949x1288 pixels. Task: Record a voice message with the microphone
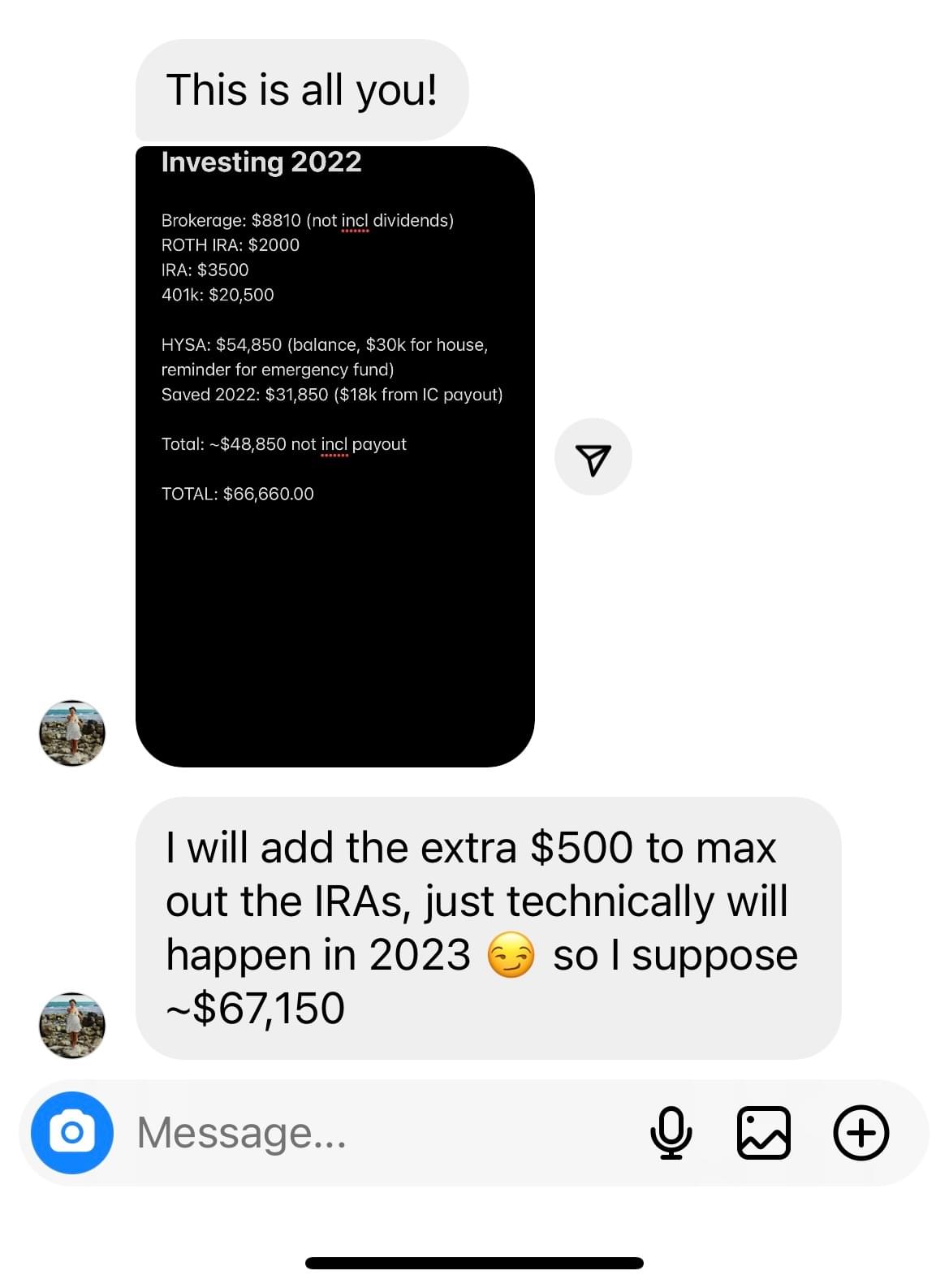point(671,1132)
